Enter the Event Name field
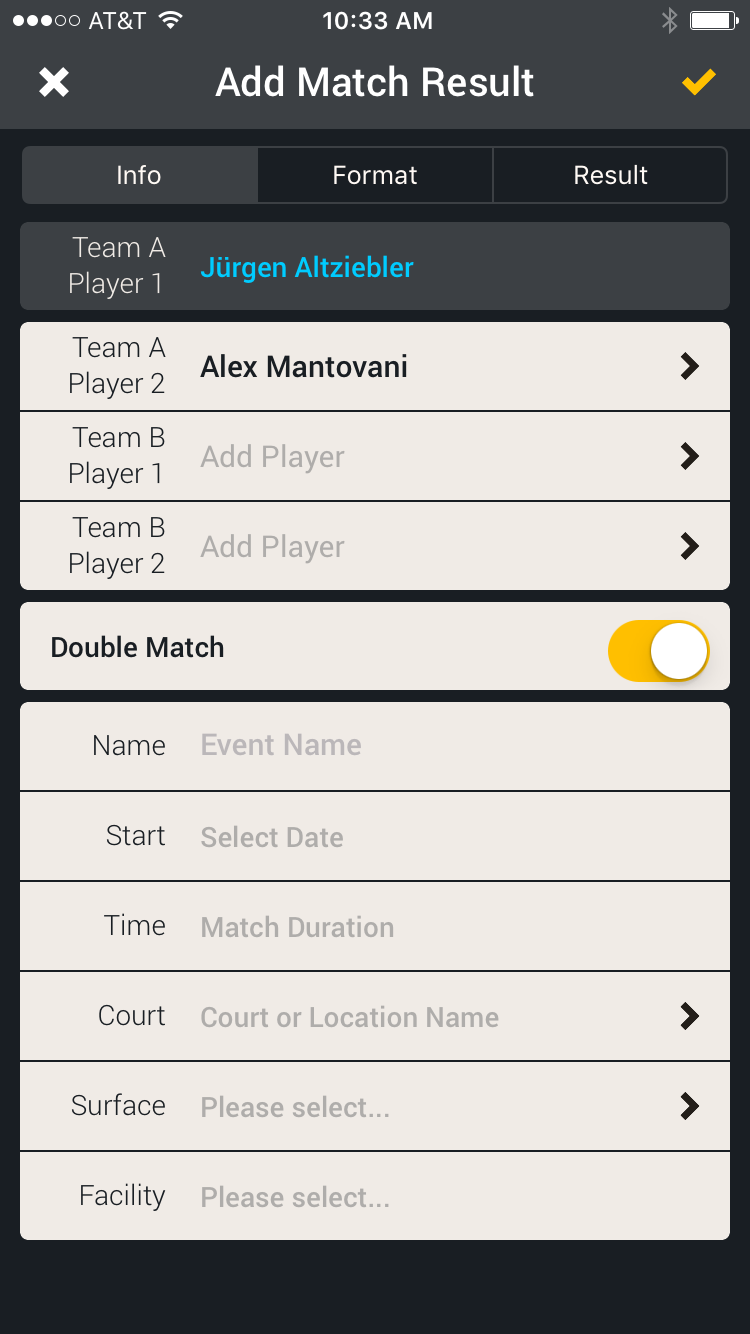Screen dimensions: 750x1334 [440, 746]
